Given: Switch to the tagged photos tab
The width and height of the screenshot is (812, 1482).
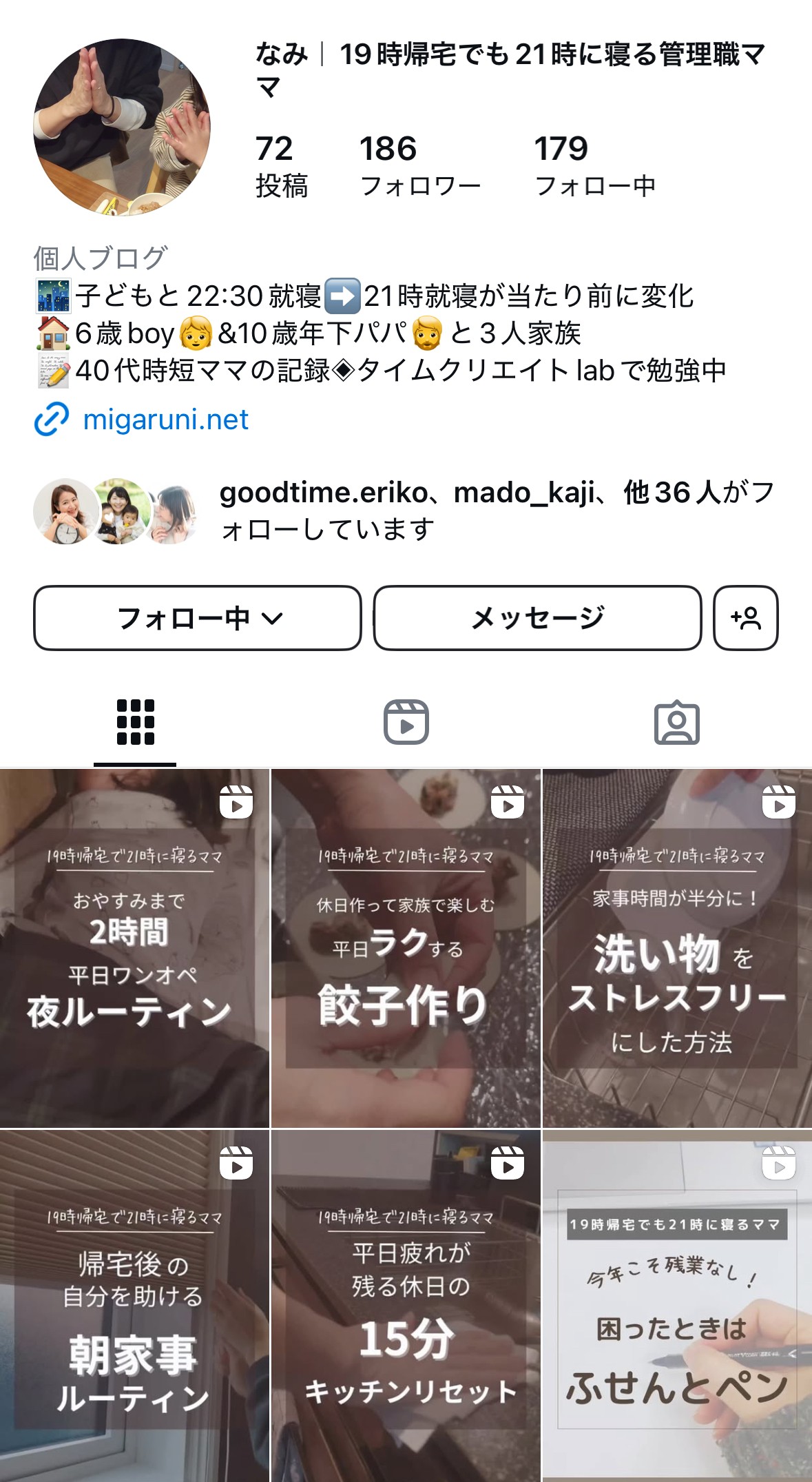Looking at the screenshot, I should [x=676, y=722].
